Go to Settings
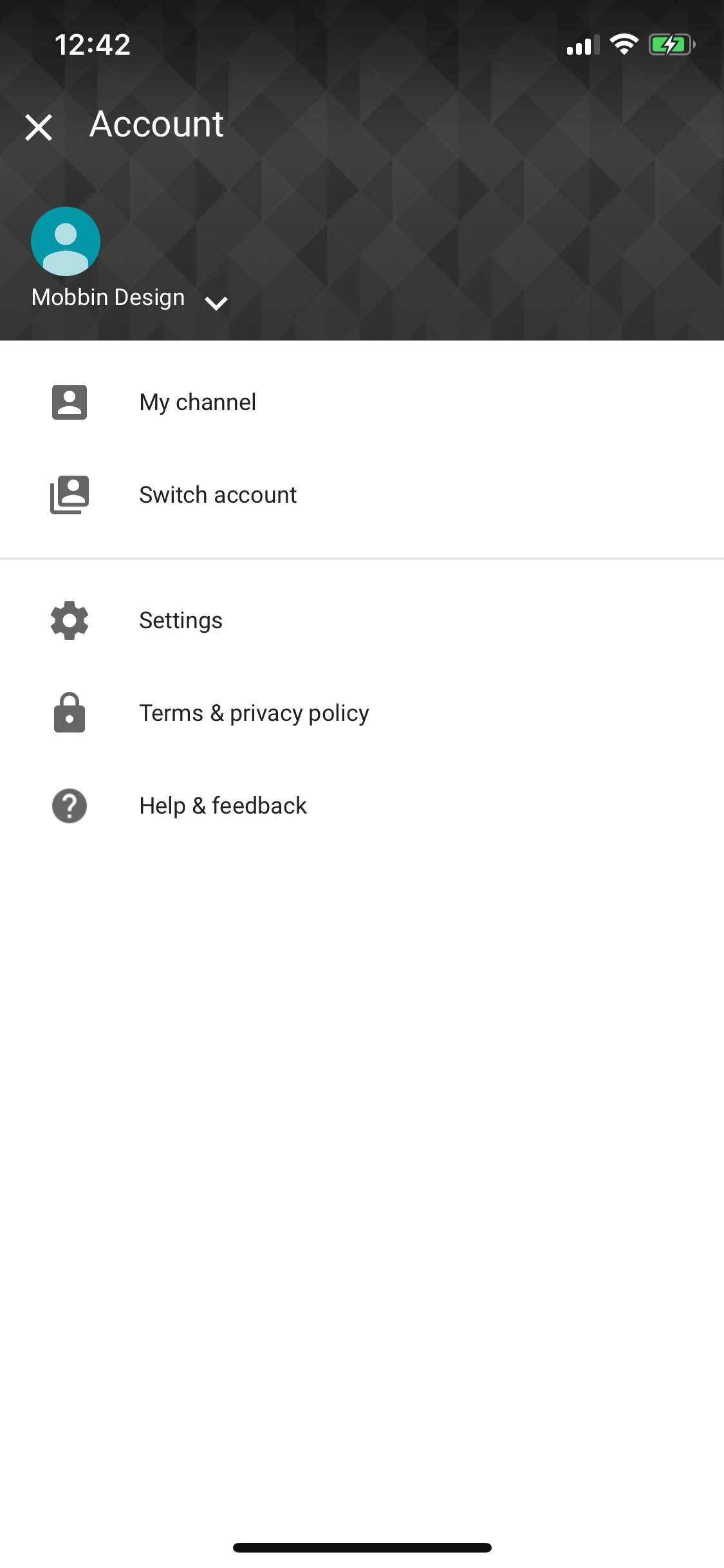Viewport: 724px width, 1568px height. (362, 621)
